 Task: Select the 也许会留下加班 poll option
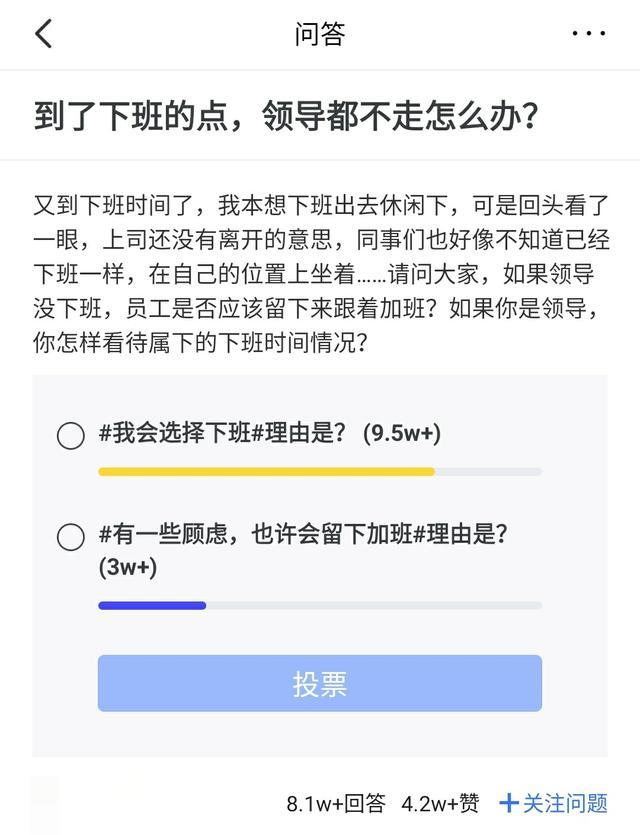(x=71, y=537)
